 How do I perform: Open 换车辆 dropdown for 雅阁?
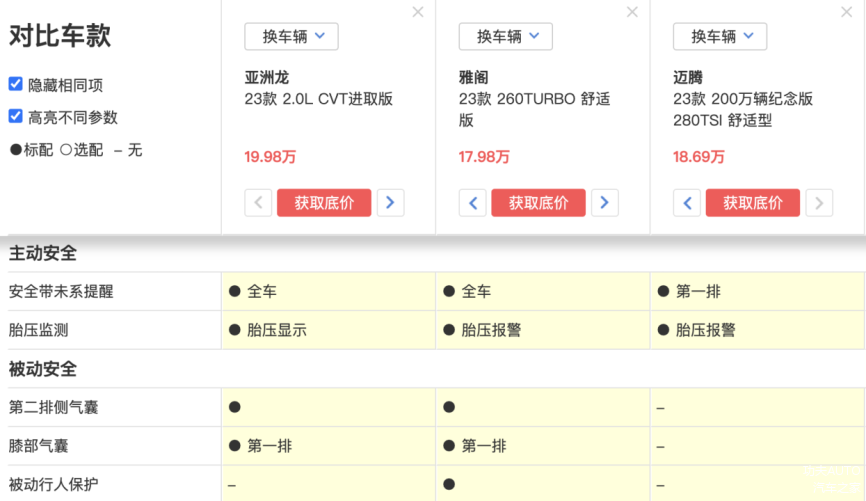(505, 36)
